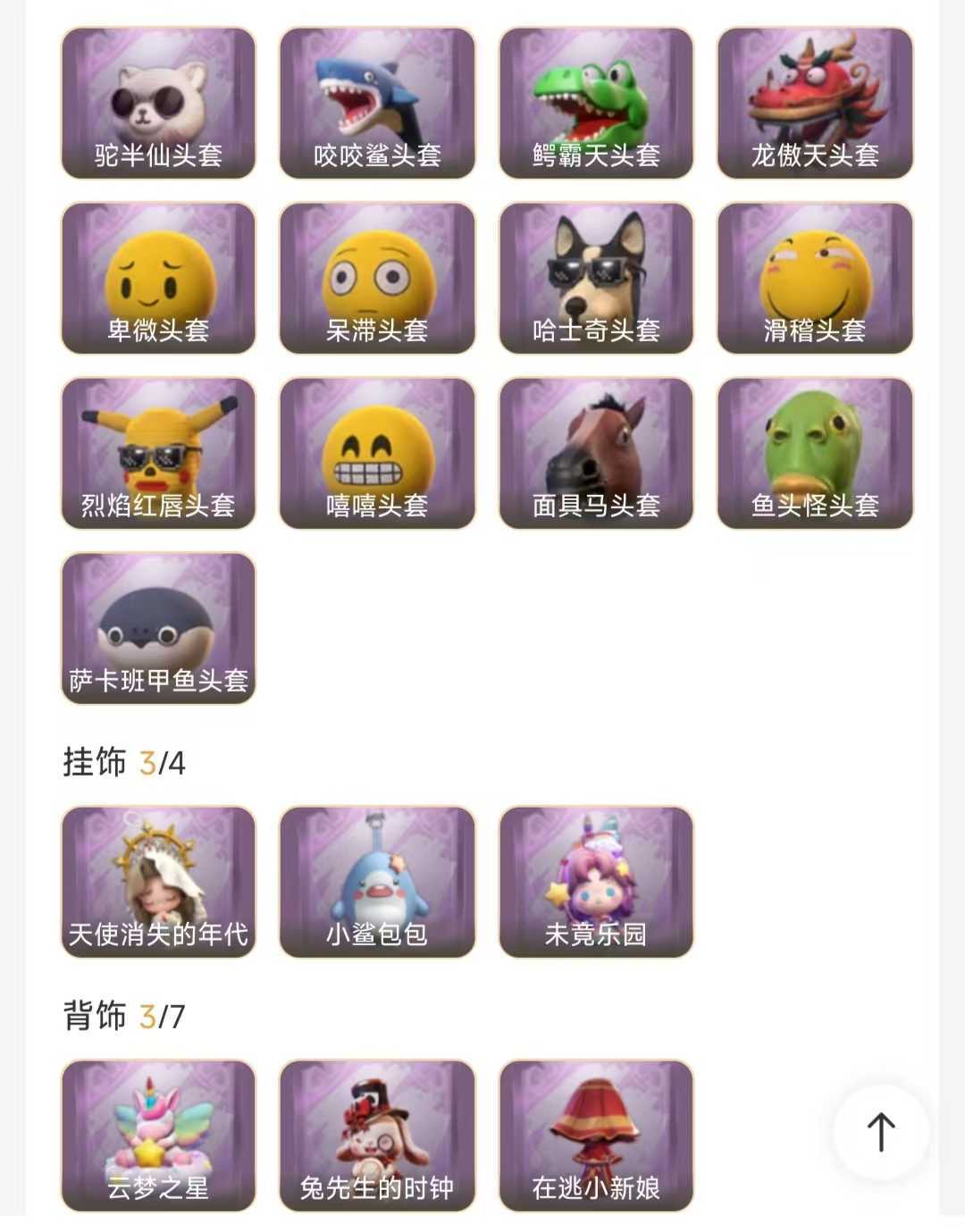View the 滑稽头套 tile
The width and height of the screenshot is (965, 1232).
pyautogui.click(x=815, y=278)
